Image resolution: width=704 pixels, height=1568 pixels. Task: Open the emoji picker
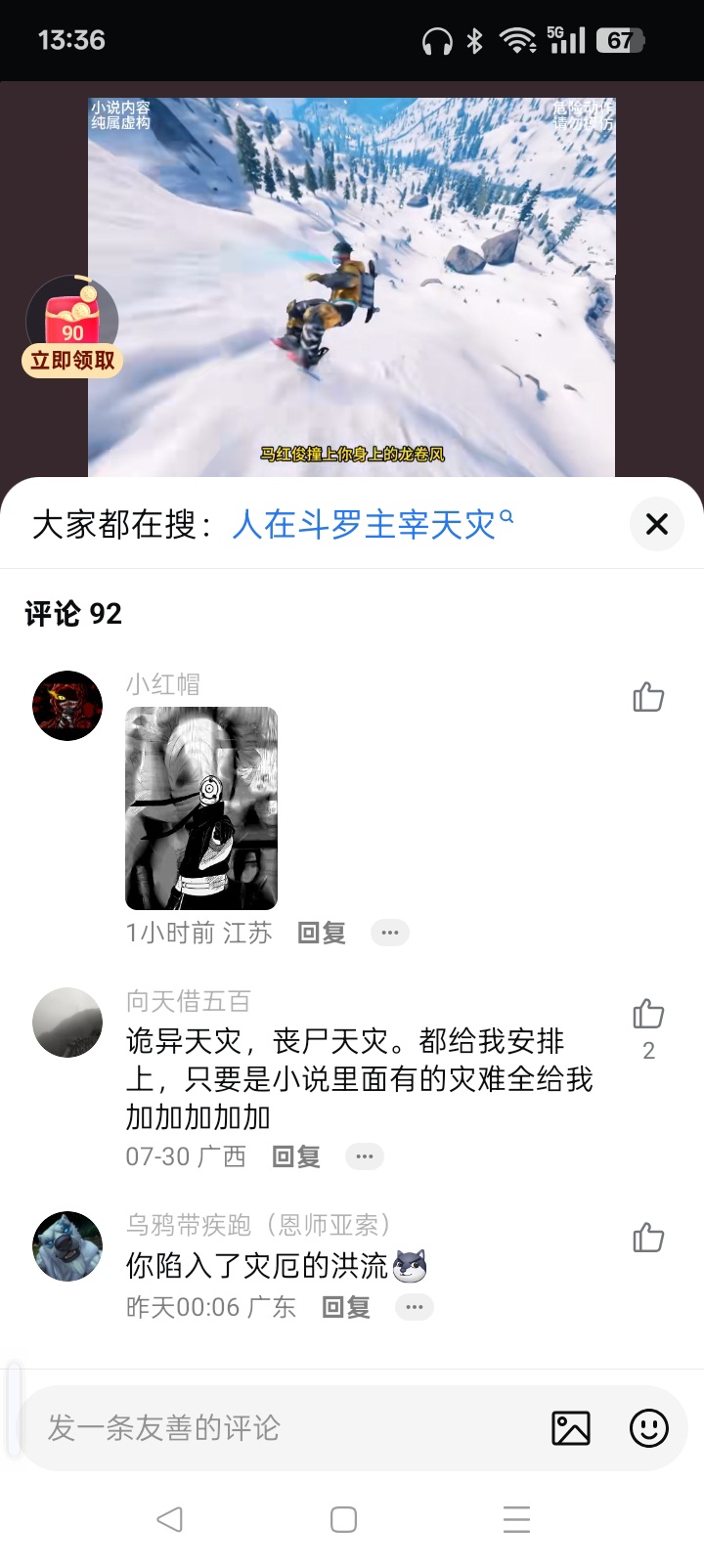(x=648, y=1428)
